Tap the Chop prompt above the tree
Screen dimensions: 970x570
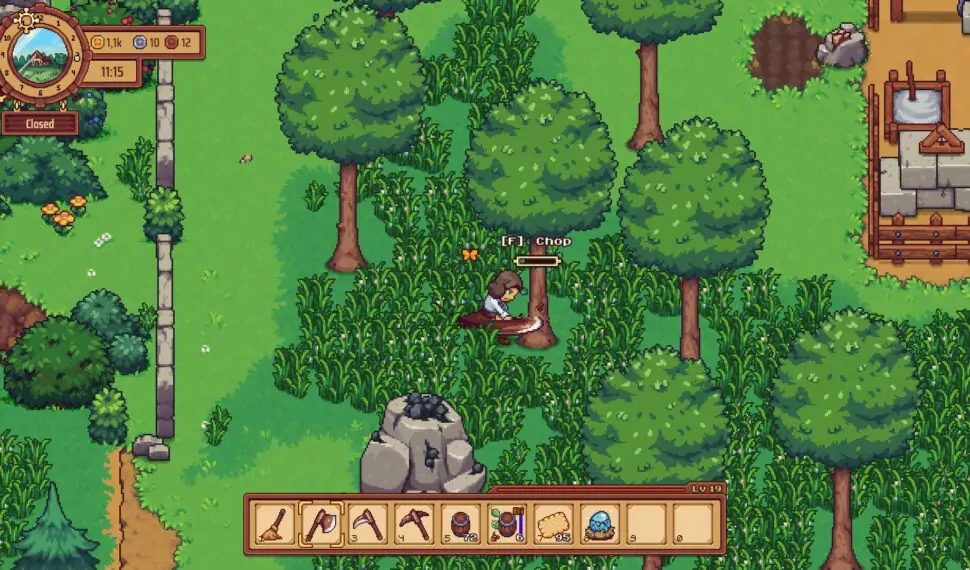pos(536,241)
